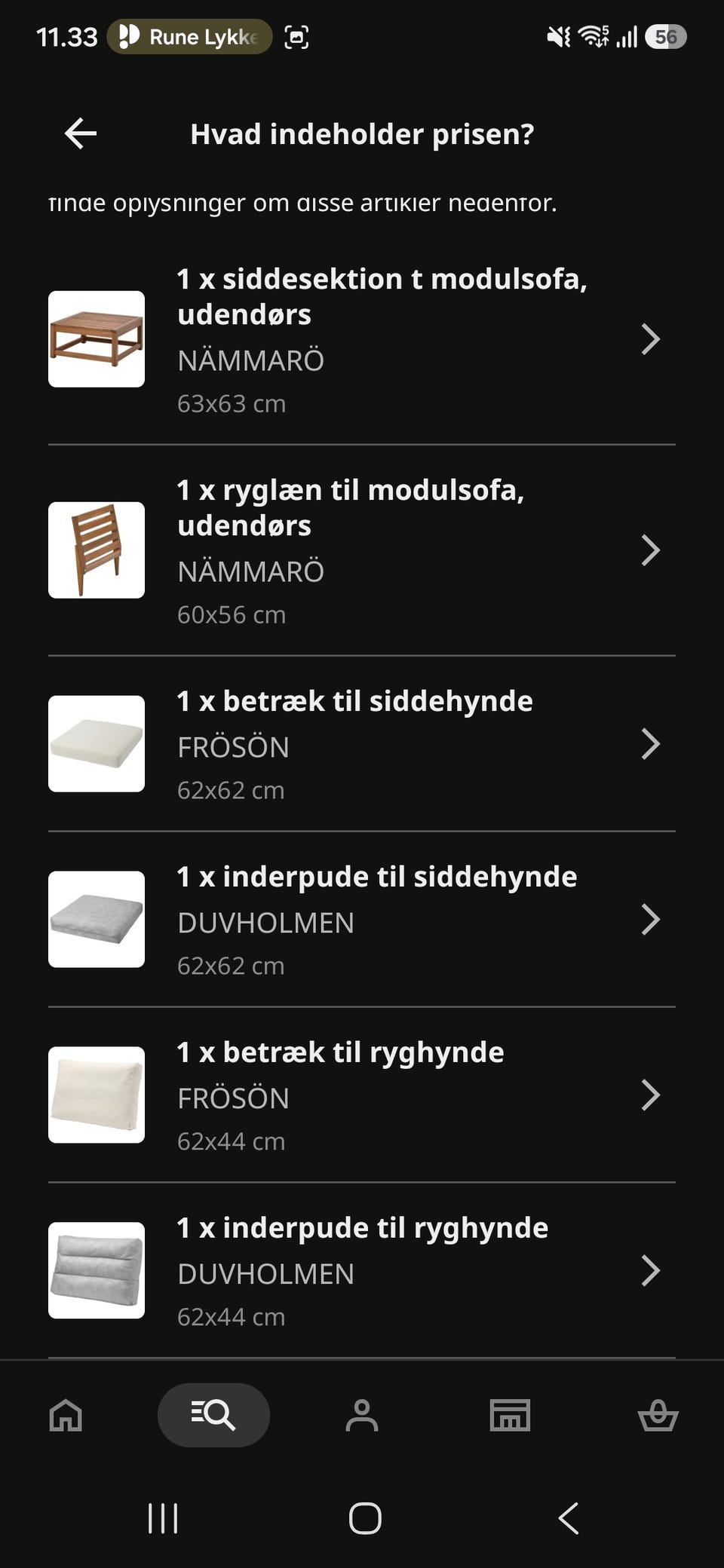This screenshot has height=1568, width=724.
Task: Open the shopping basket tab
Action: click(x=658, y=1415)
